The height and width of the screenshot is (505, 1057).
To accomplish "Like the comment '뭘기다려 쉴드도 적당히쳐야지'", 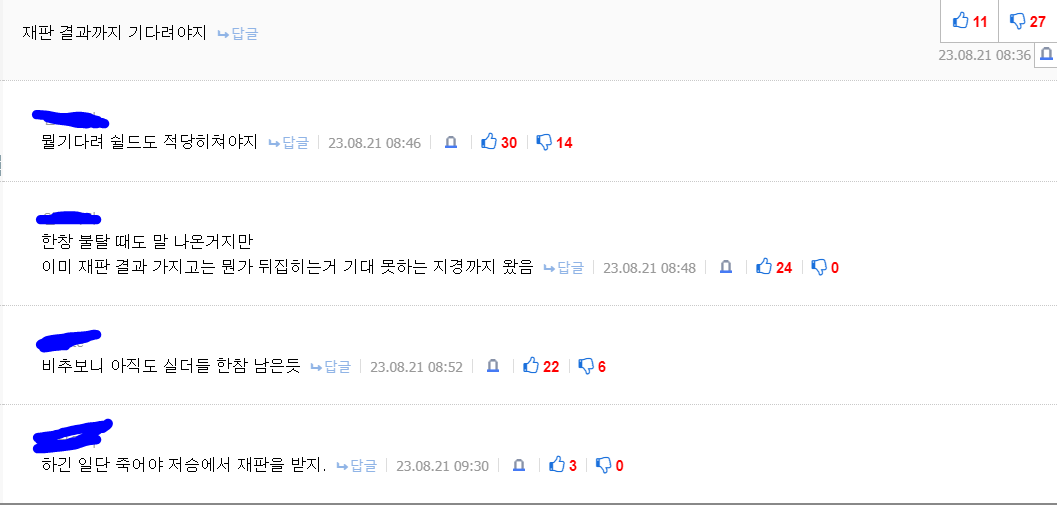I will point(498,142).
